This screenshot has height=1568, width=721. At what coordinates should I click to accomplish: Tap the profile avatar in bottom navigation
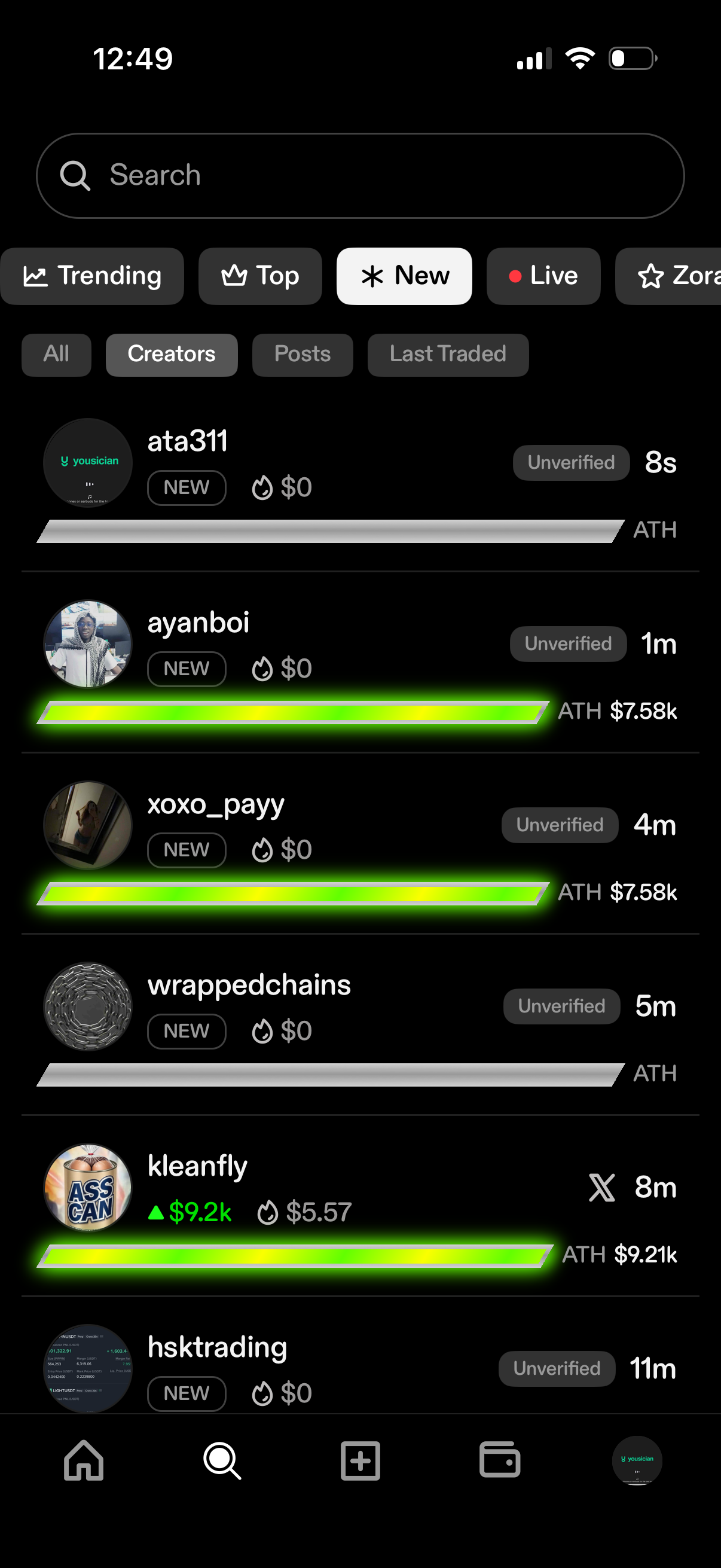[636, 1461]
